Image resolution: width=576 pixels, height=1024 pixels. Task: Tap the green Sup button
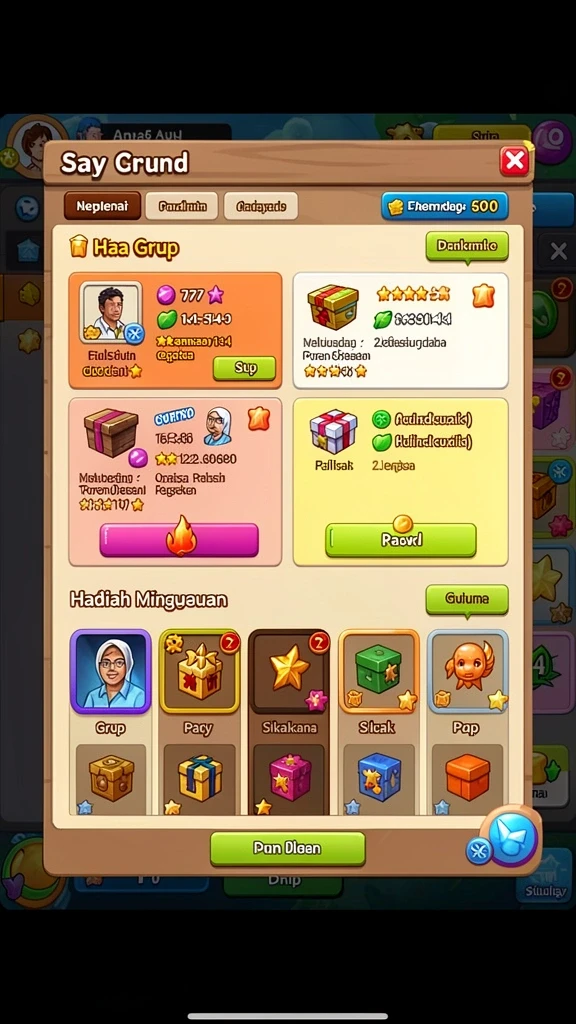coord(244,368)
